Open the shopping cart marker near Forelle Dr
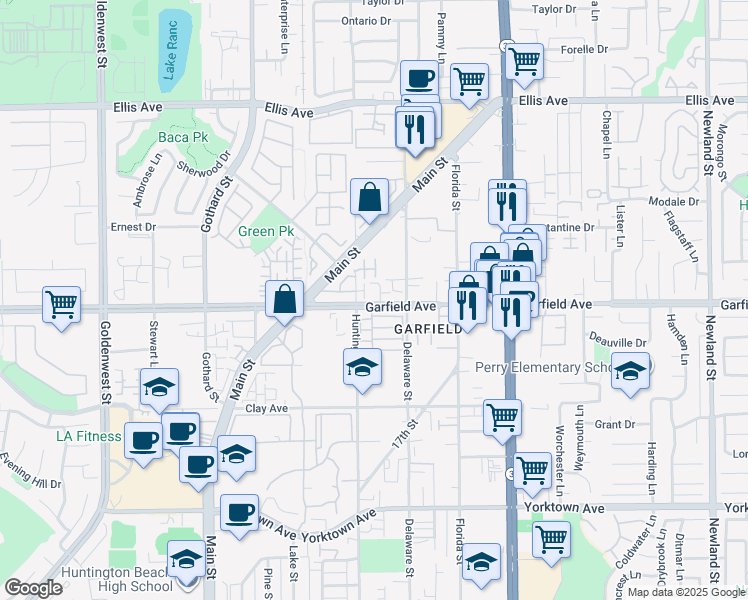The image size is (748, 600). coord(524,61)
